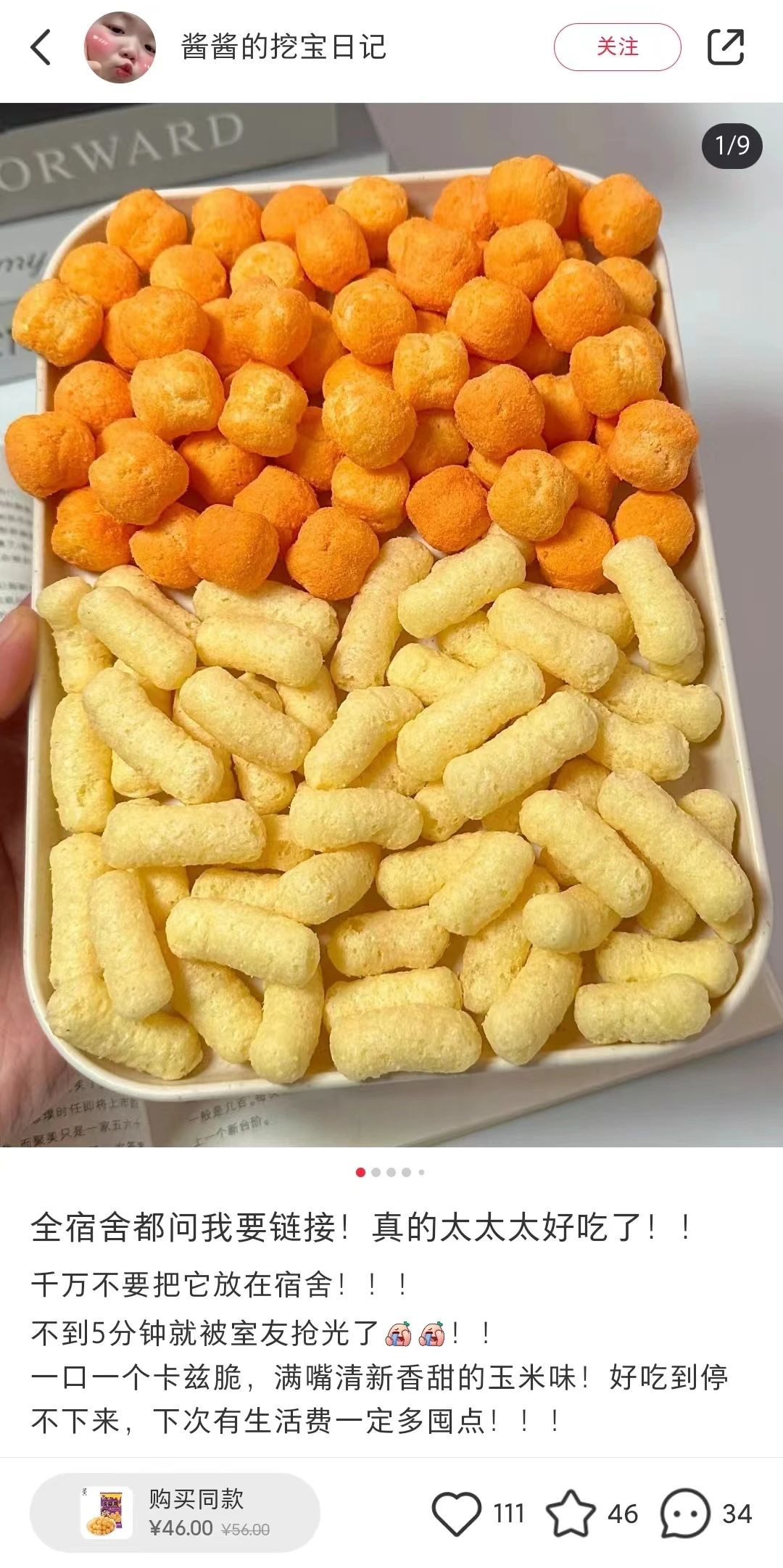The width and height of the screenshot is (783, 1568).
Task: Open the comments bubble icon
Action: [x=684, y=1513]
